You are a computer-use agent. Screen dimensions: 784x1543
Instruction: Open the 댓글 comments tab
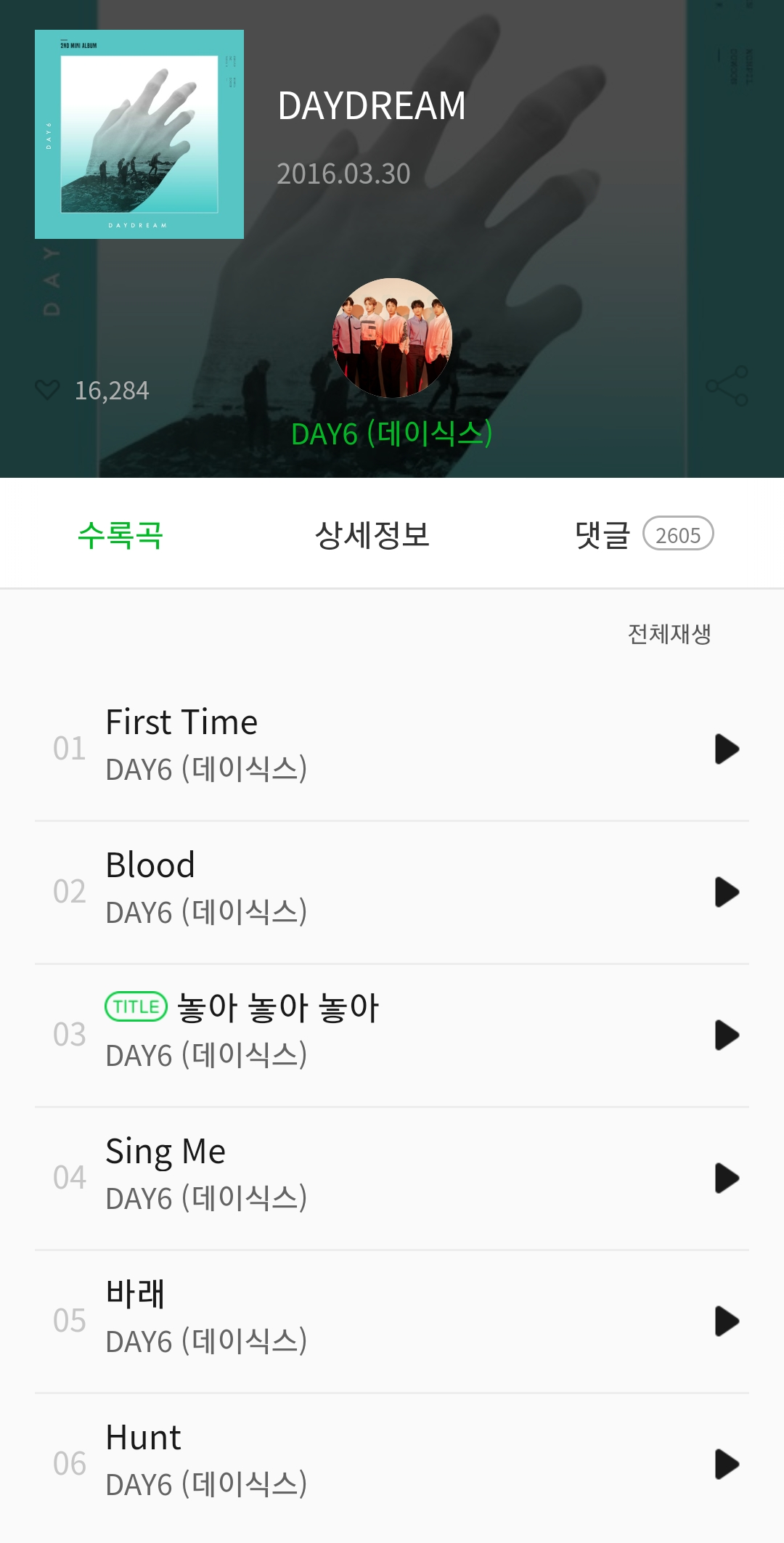[601, 534]
